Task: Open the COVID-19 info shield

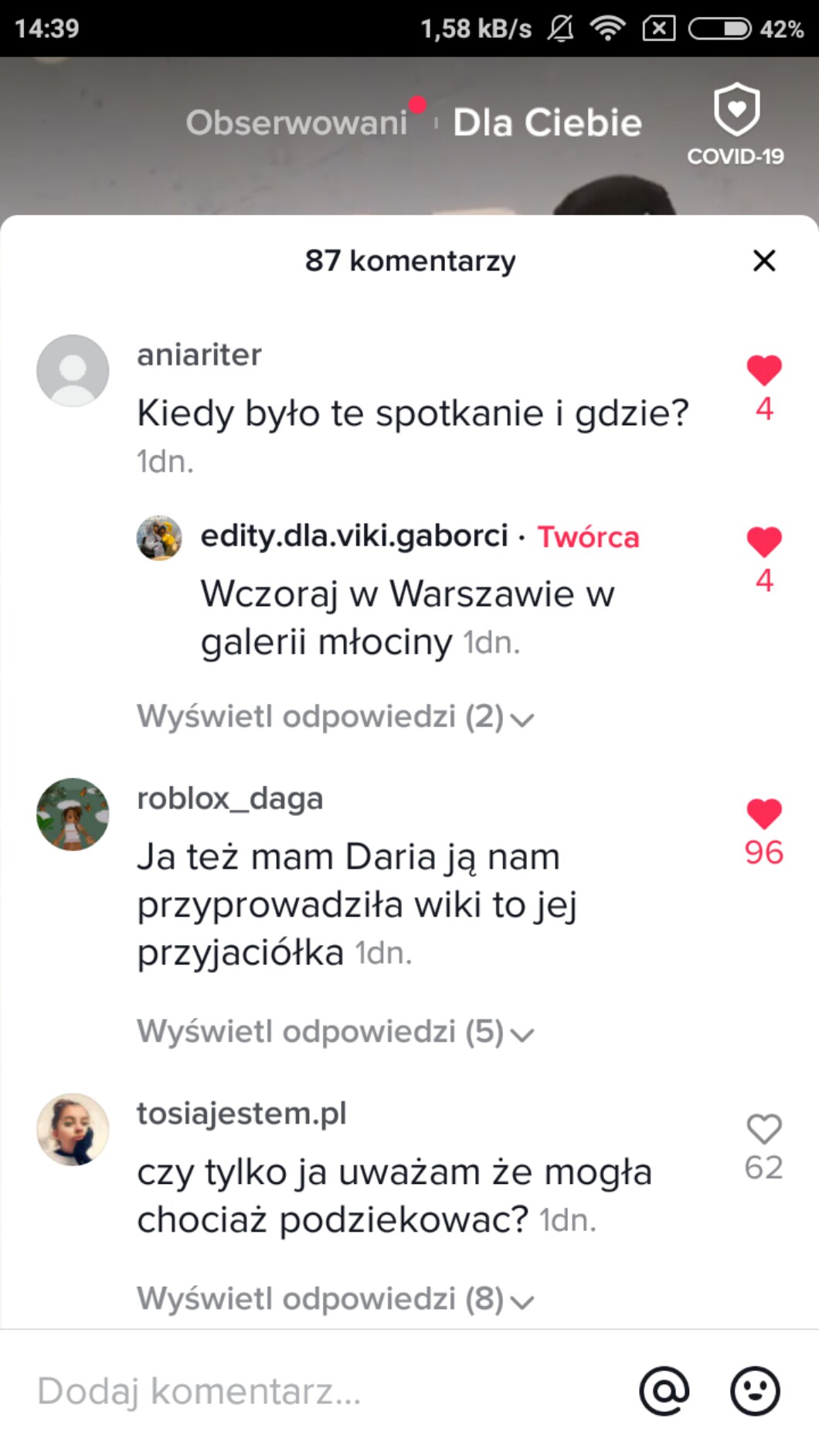Action: pyautogui.click(x=736, y=124)
